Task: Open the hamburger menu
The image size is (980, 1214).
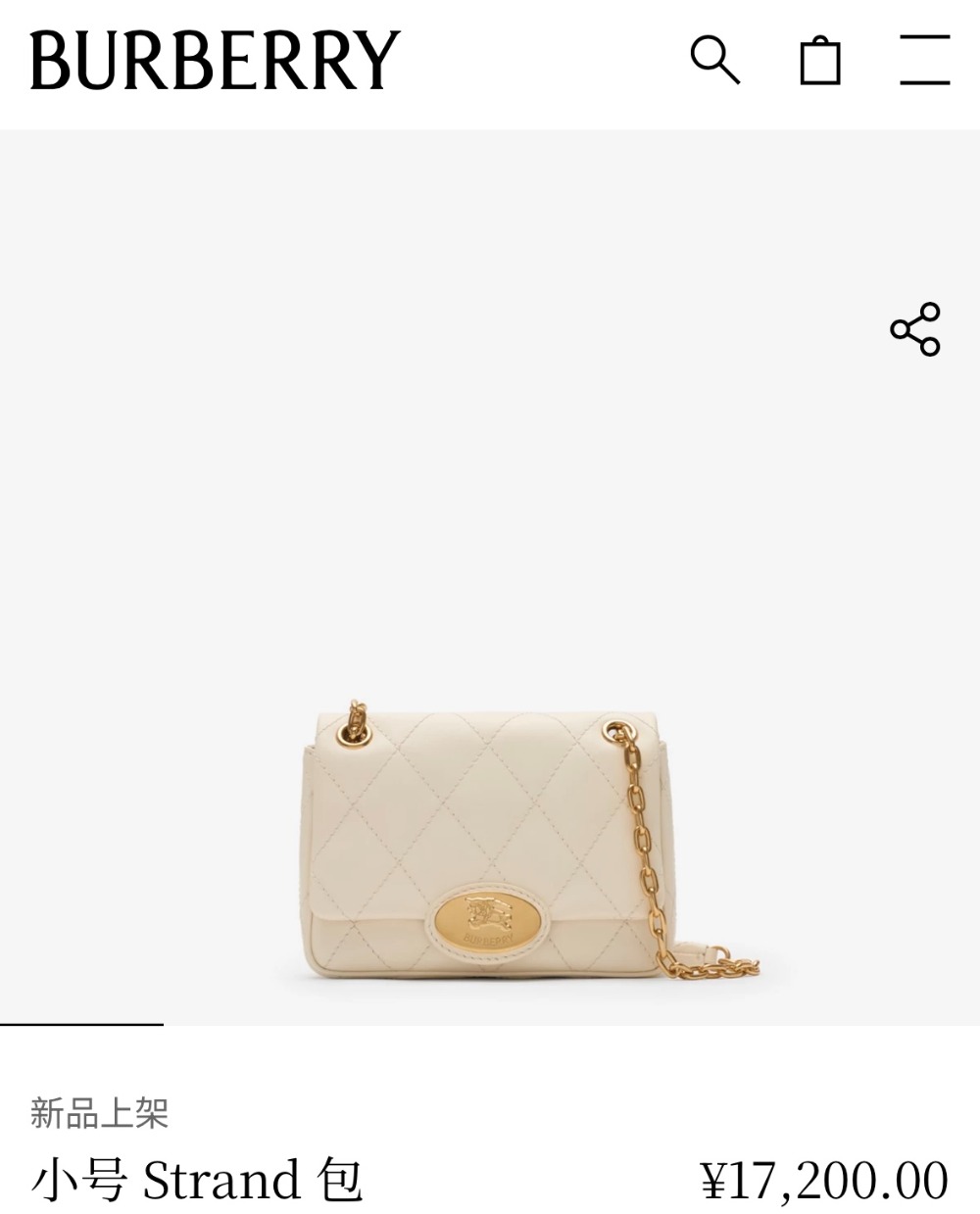Action: click(x=925, y=60)
